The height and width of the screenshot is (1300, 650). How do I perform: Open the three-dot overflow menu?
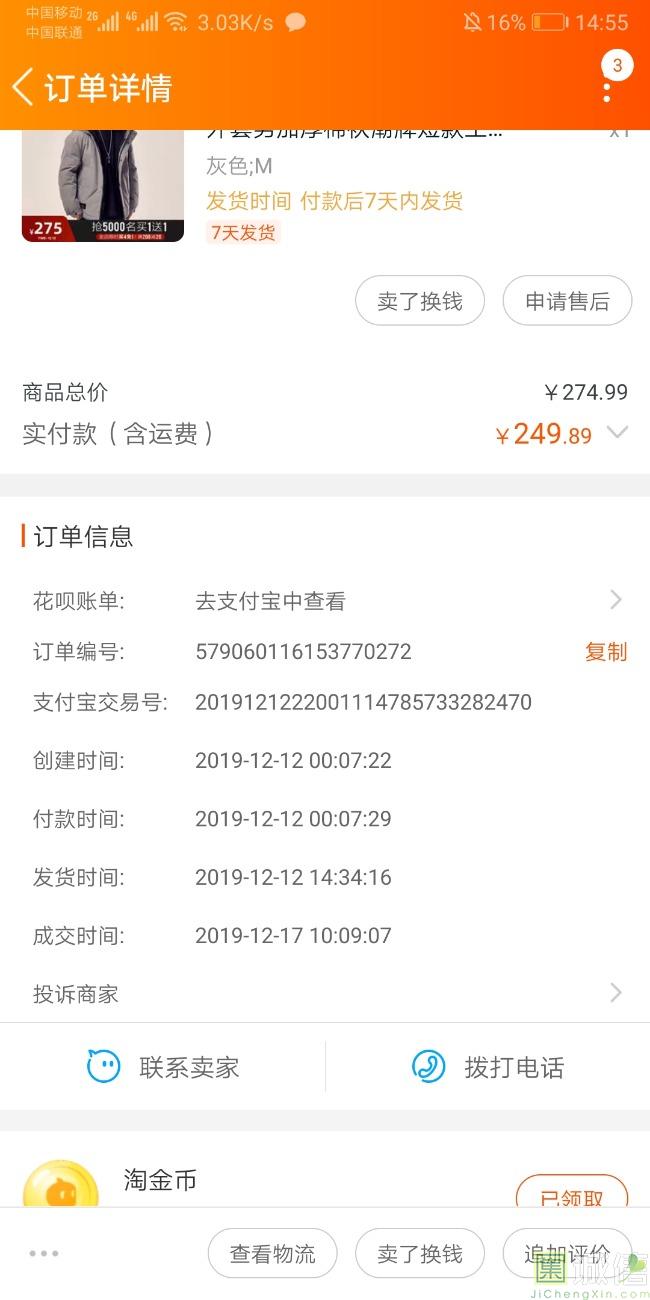(x=607, y=88)
